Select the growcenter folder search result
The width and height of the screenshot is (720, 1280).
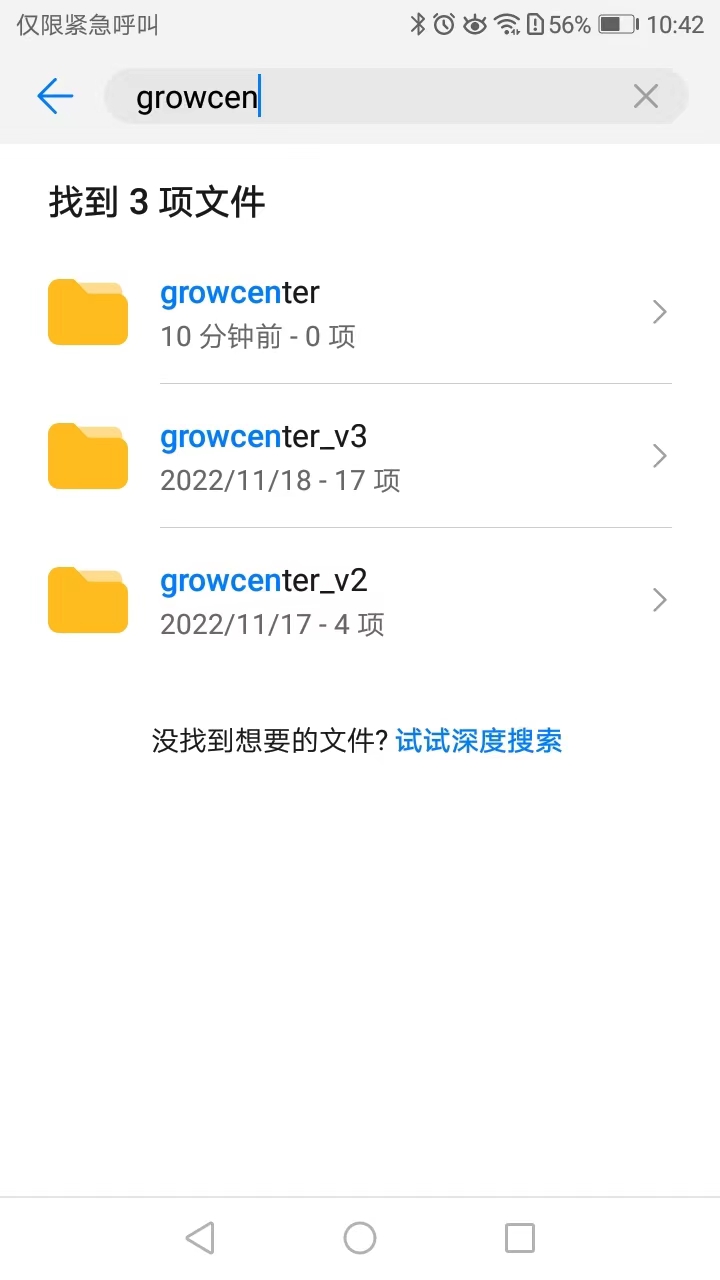[x=350, y=312]
